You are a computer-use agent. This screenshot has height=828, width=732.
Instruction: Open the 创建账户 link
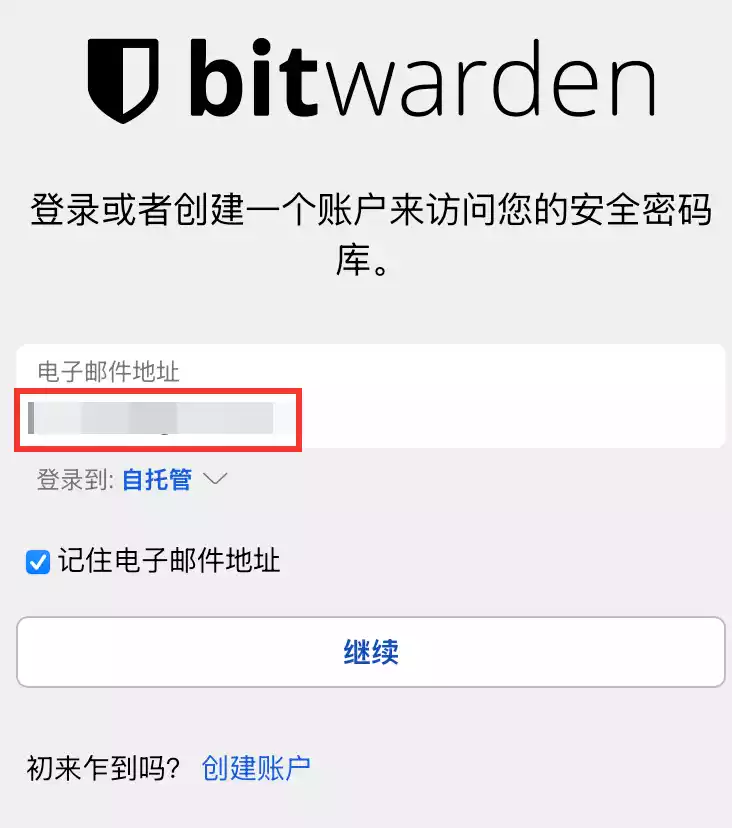click(256, 768)
